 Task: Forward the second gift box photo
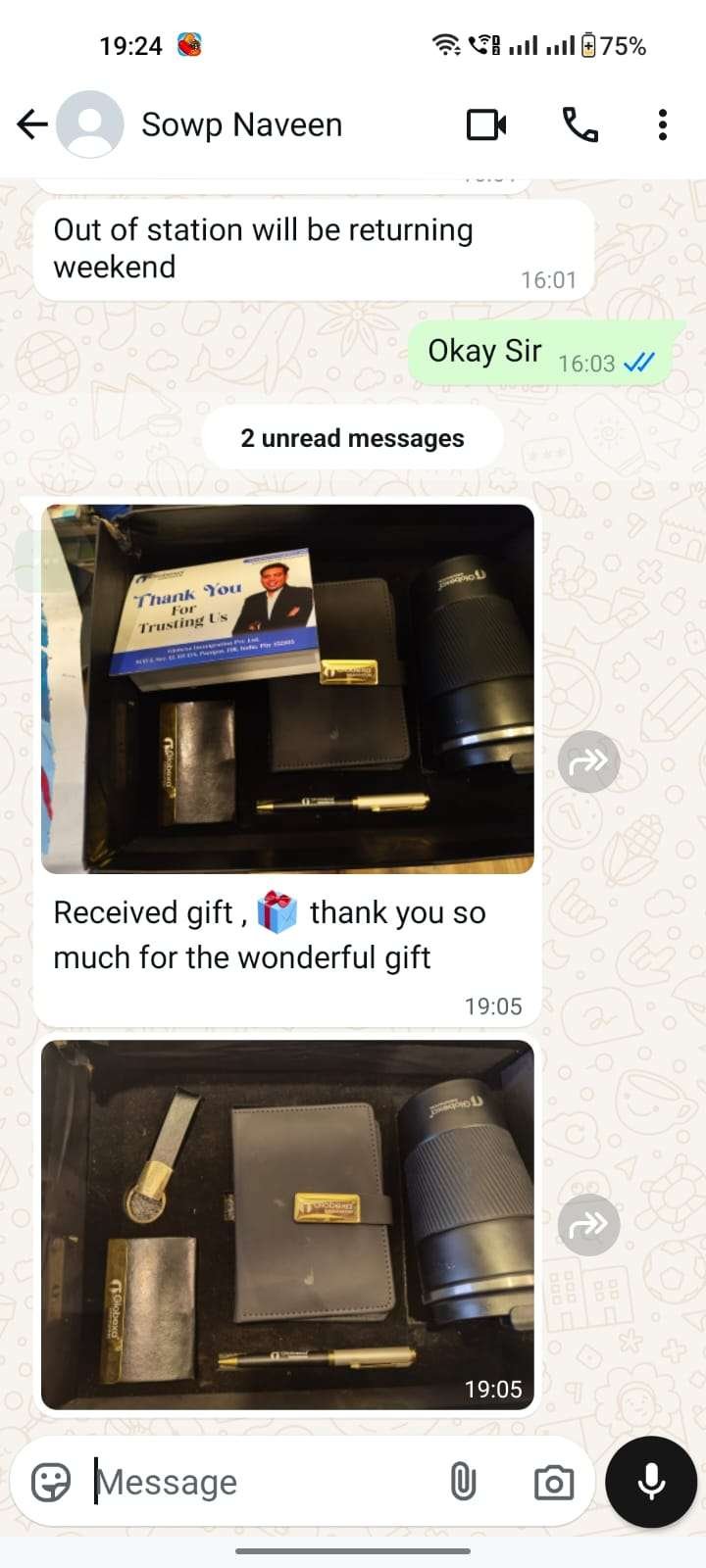(588, 1224)
